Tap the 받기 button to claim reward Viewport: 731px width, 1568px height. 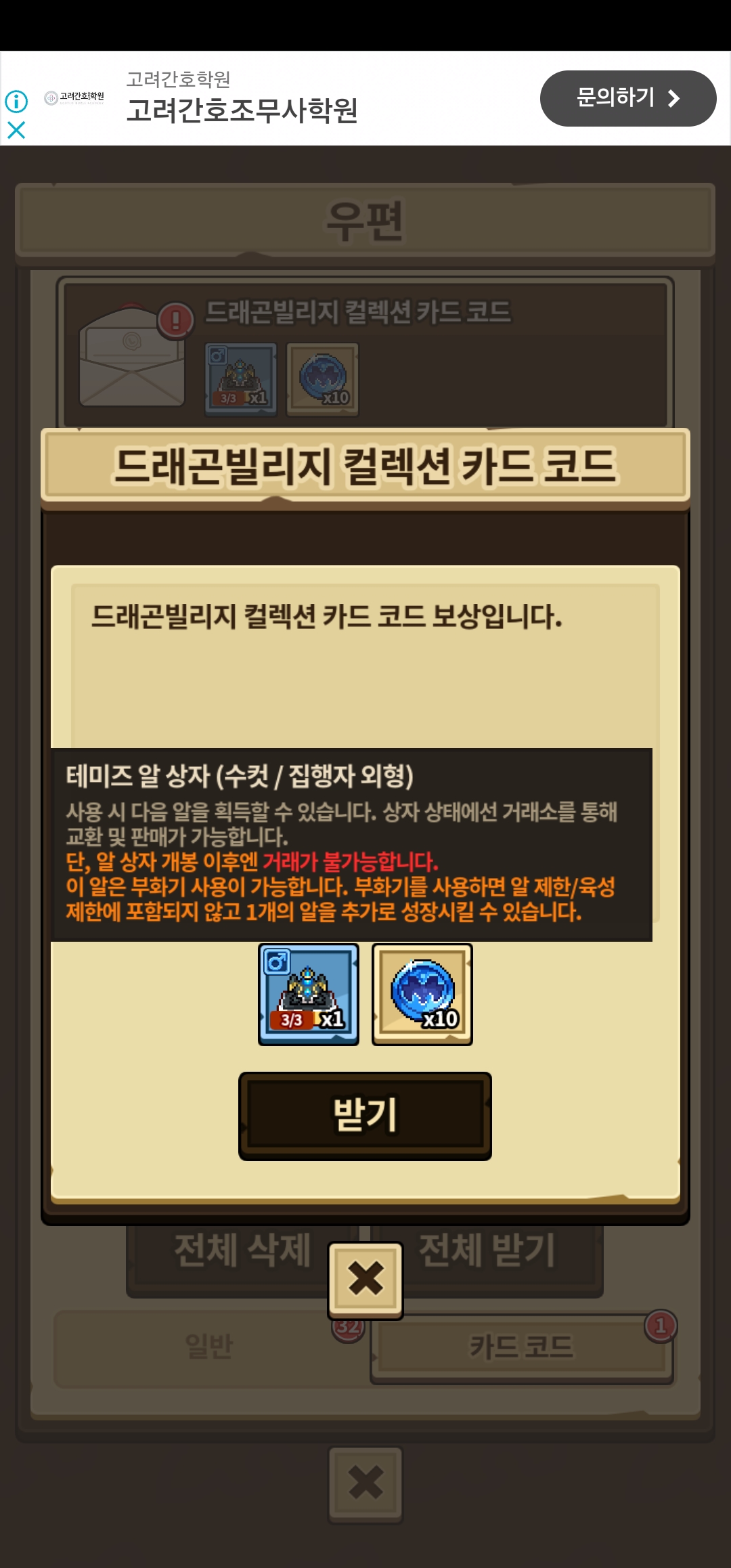(365, 1115)
